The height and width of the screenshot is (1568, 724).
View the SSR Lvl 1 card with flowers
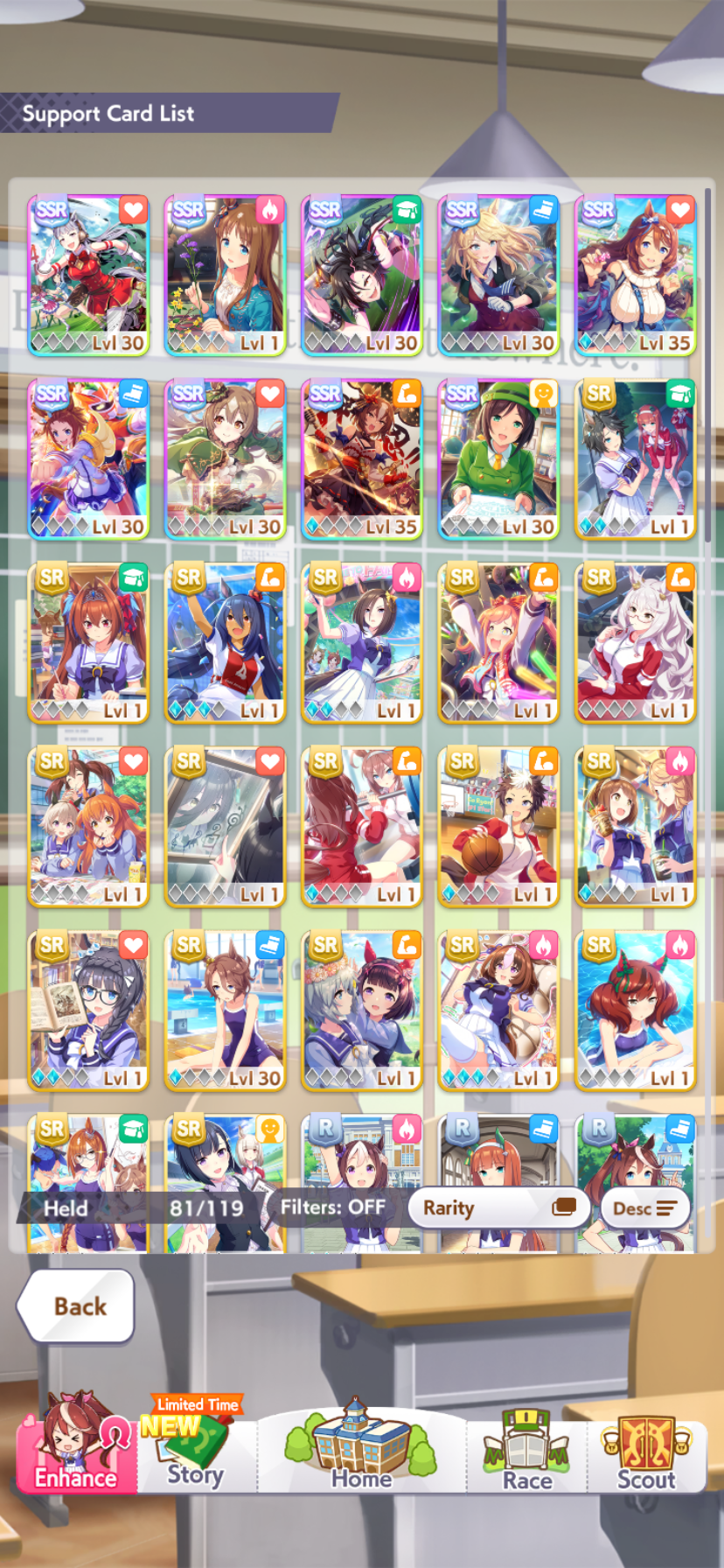coord(225,275)
